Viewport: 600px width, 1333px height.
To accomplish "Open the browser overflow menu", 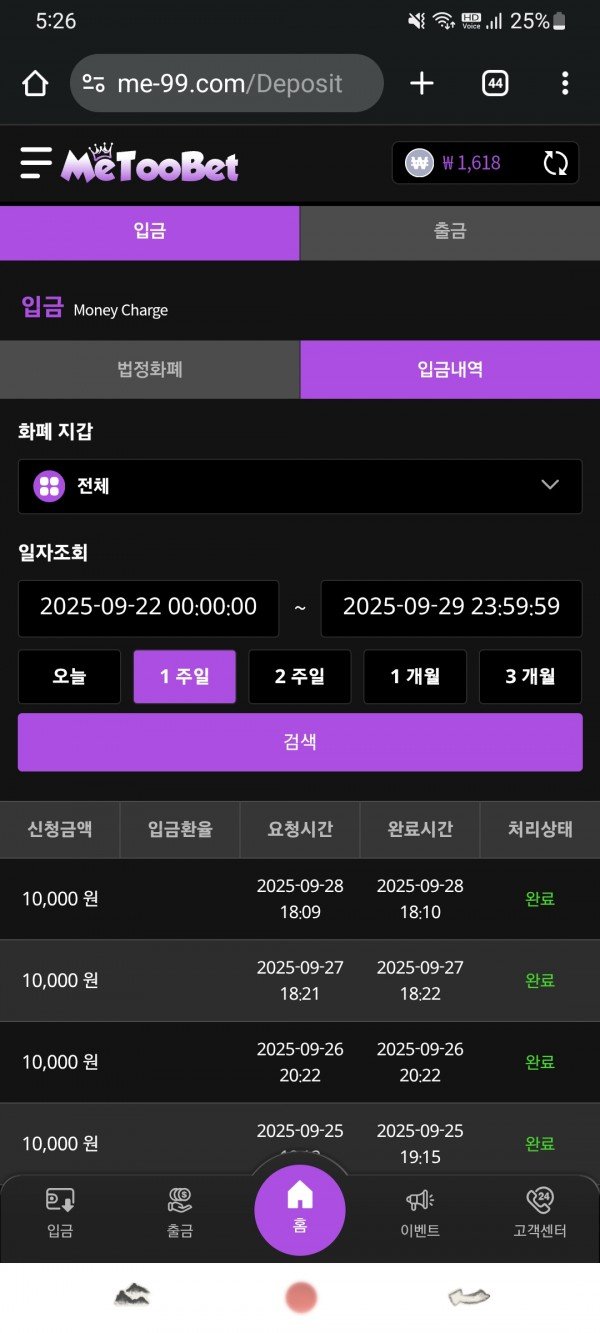I will (565, 83).
